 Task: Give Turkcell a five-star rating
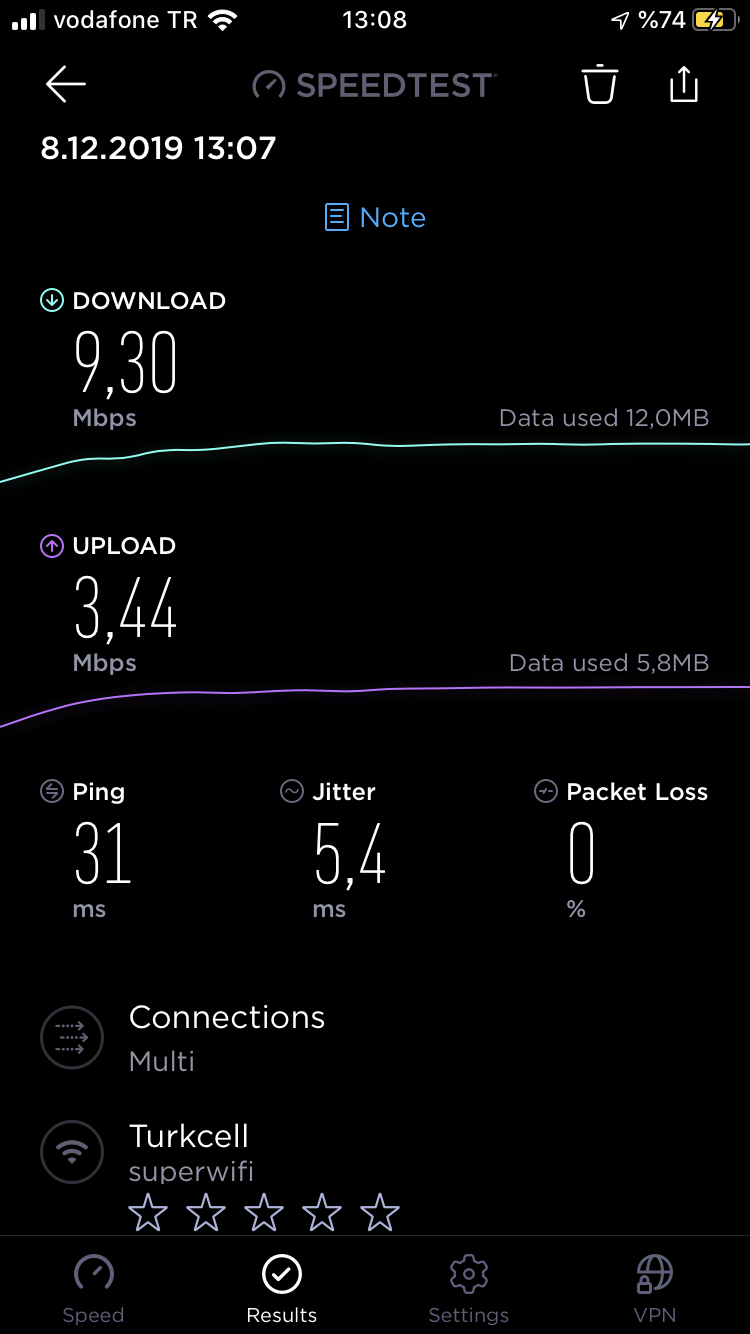coord(380,1213)
